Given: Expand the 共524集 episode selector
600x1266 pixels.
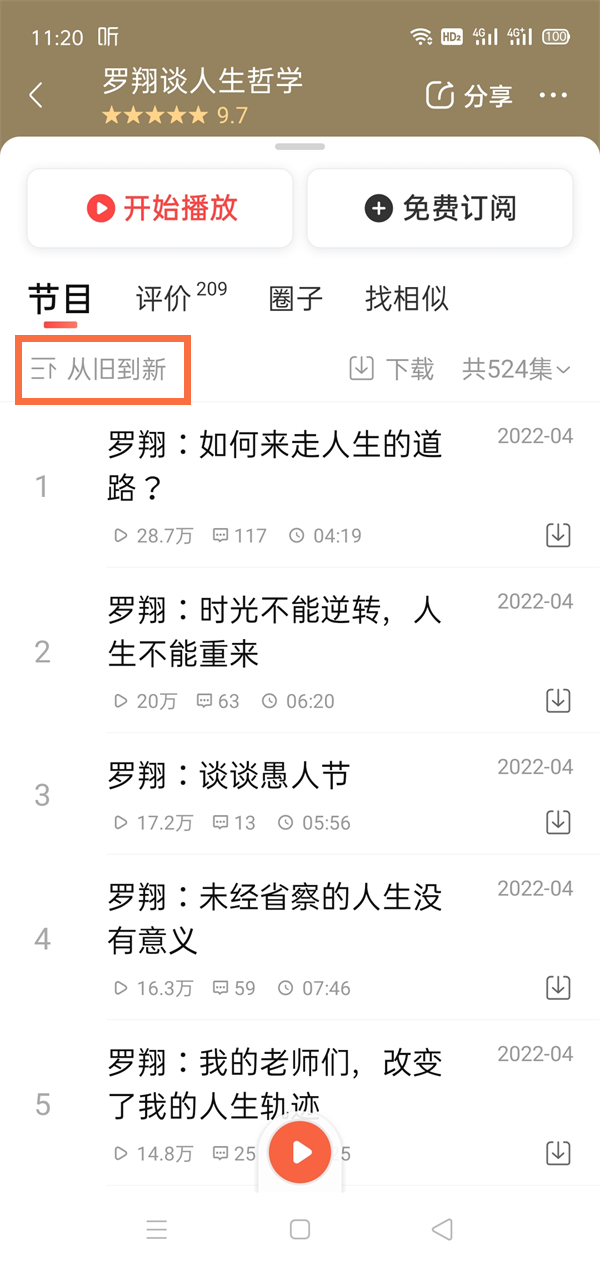Looking at the screenshot, I should pyautogui.click(x=516, y=369).
